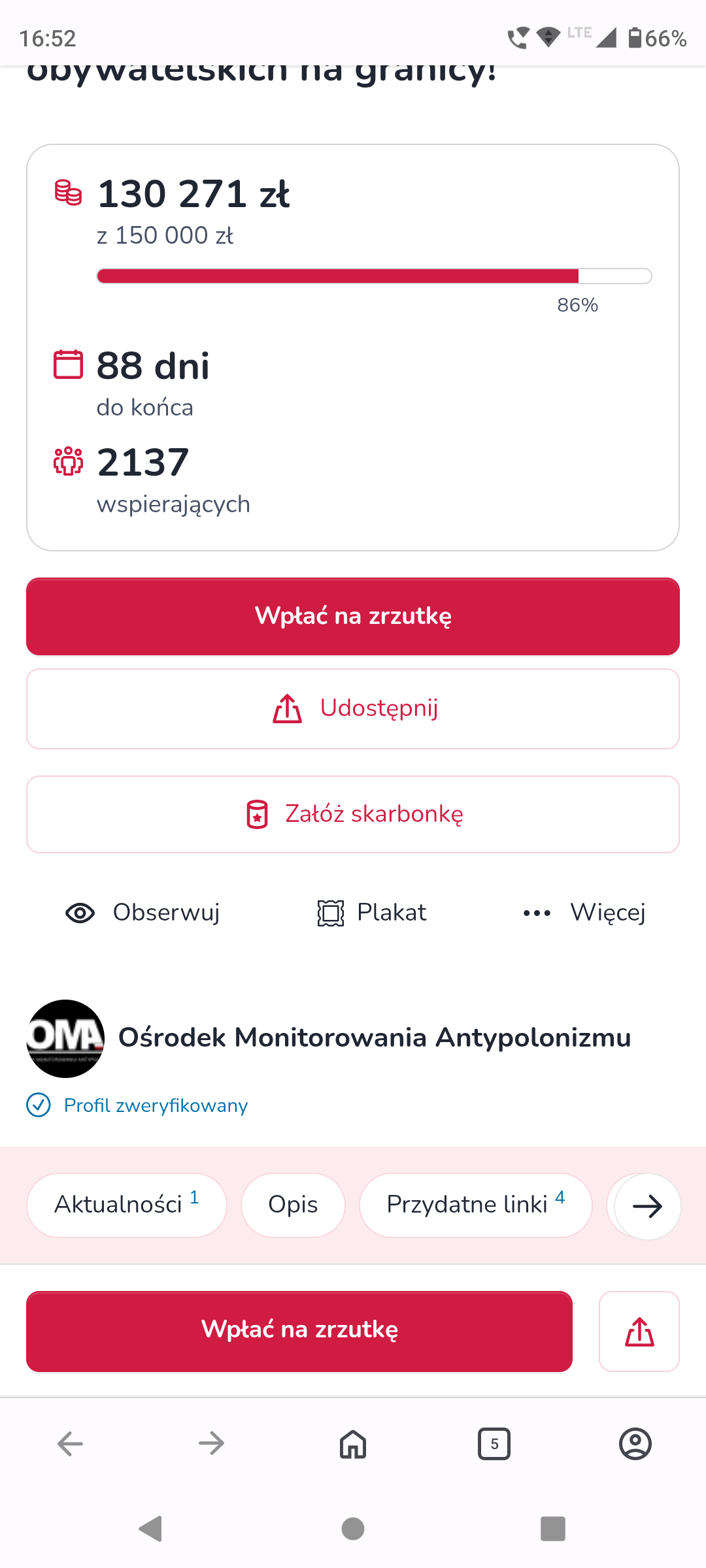View the five open browser tabs
The height and width of the screenshot is (1568, 706).
(x=494, y=1443)
